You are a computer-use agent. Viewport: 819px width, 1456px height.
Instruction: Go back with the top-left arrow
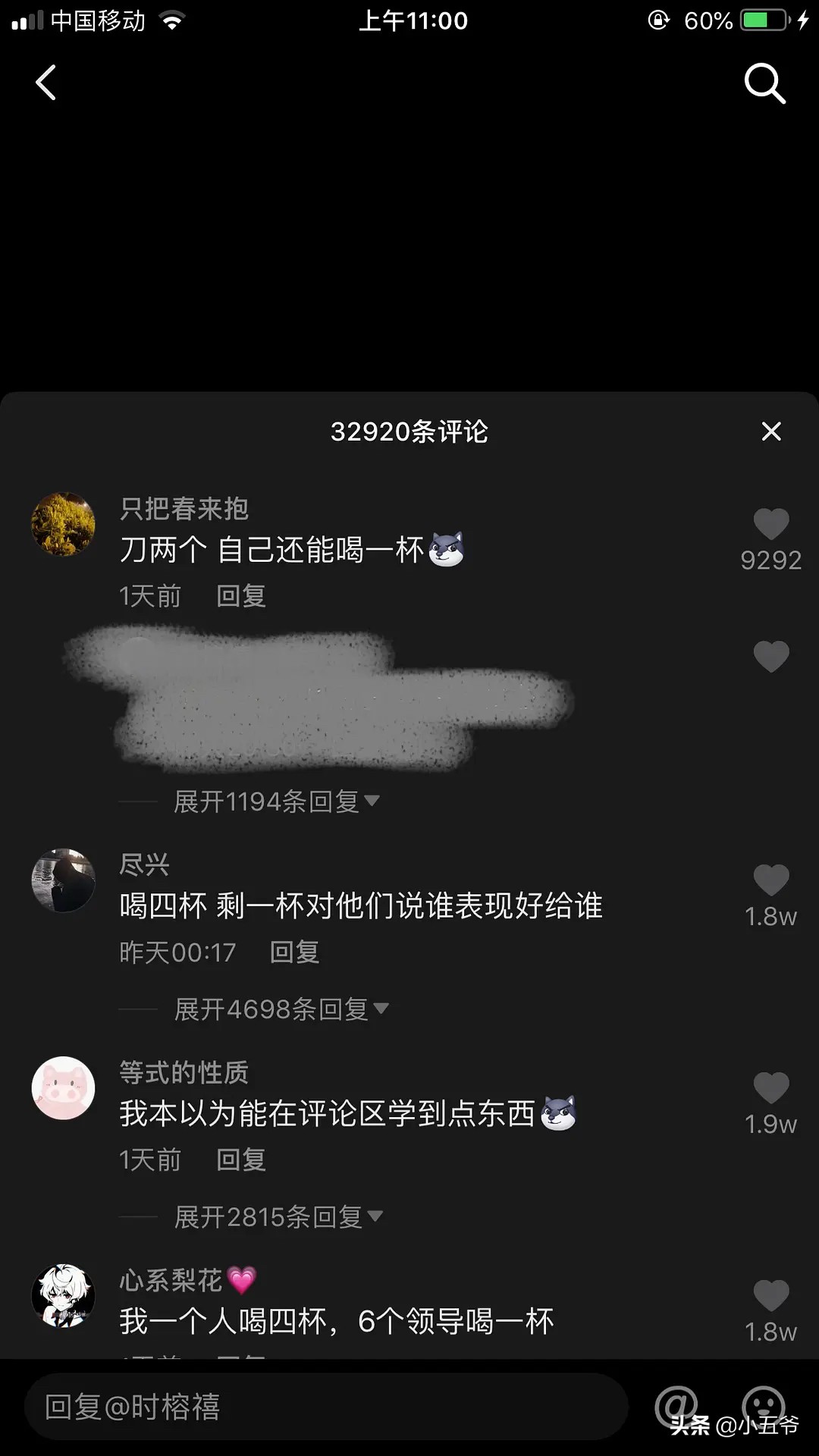pyautogui.click(x=46, y=83)
